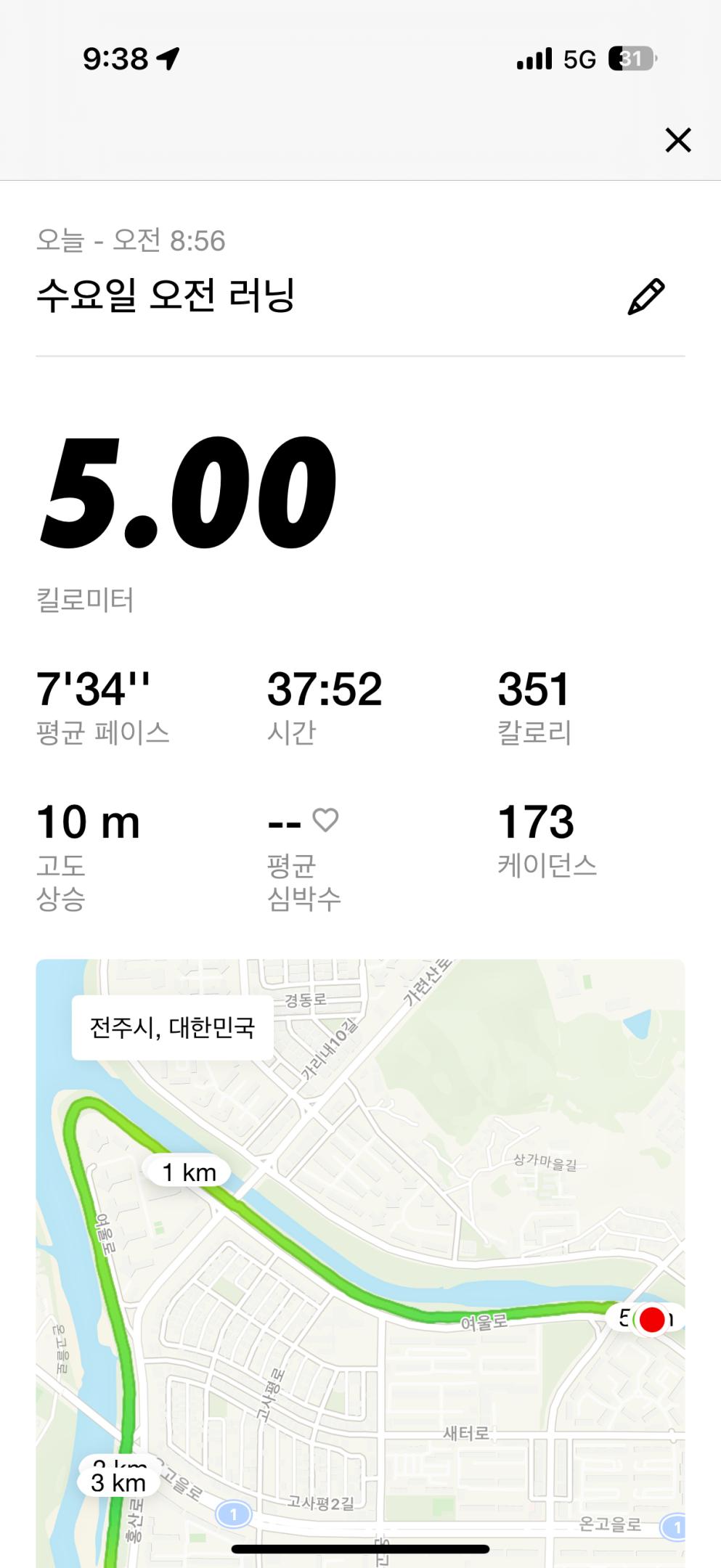The height and width of the screenshot is (1568, 721).
Task: Open the edit pencil to rename workout
Action: point(647,293)
